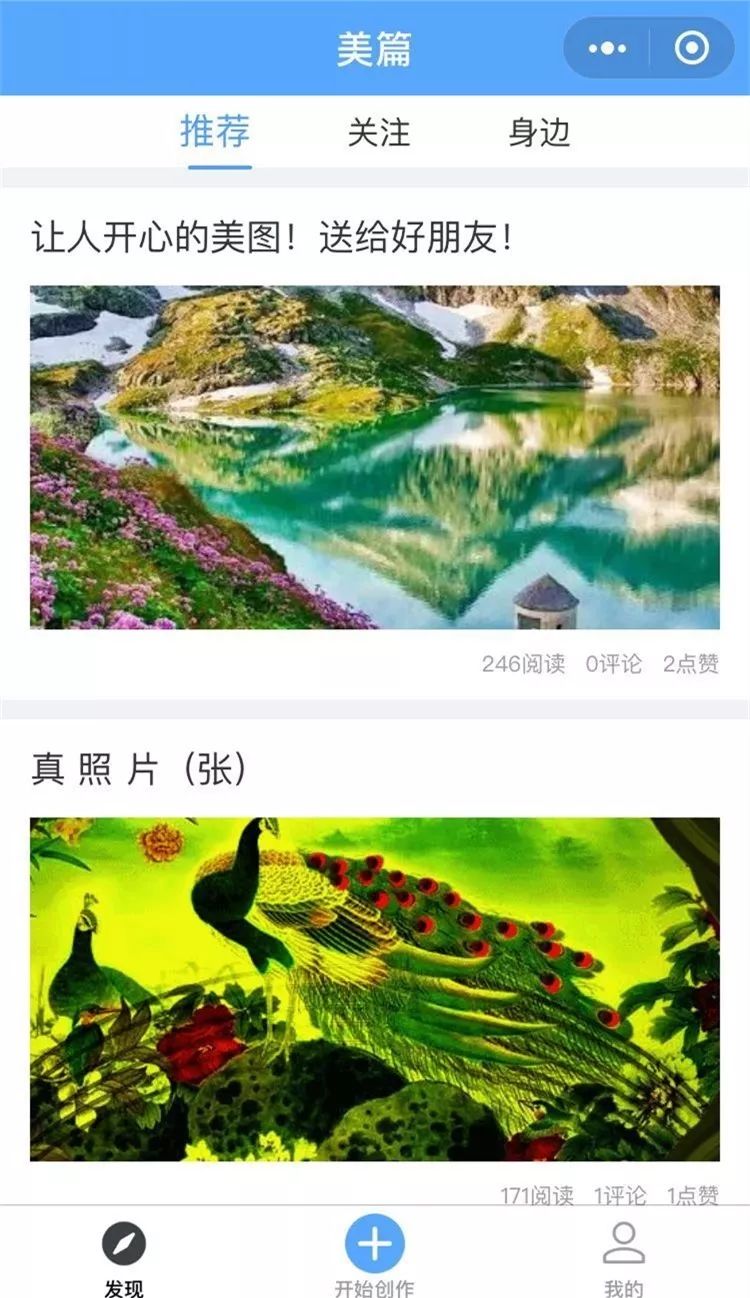
Task: Tap 开始创作 plus button
Action: pos(374,1245)
